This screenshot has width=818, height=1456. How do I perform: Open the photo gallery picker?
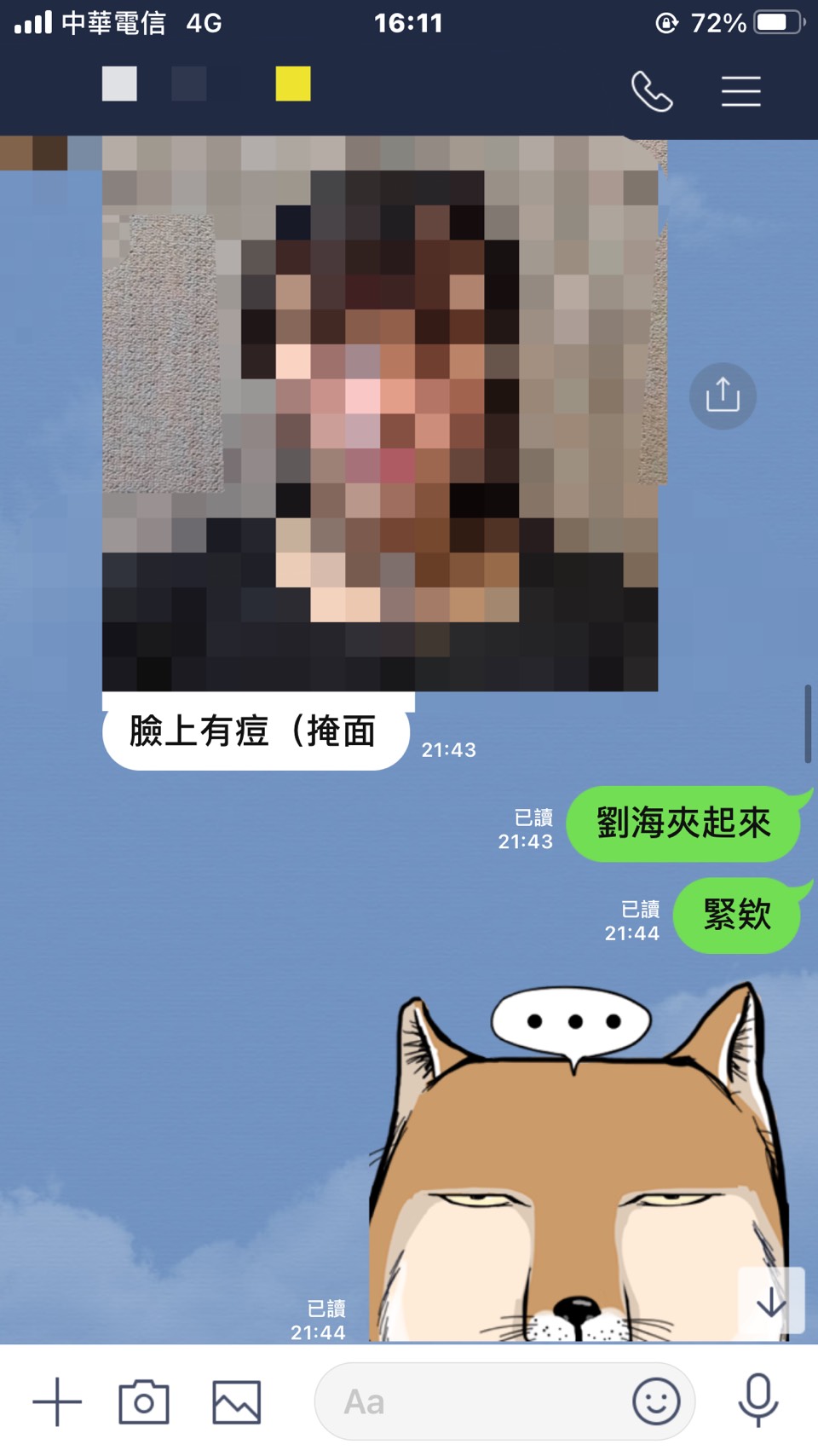click(236, 1401)
